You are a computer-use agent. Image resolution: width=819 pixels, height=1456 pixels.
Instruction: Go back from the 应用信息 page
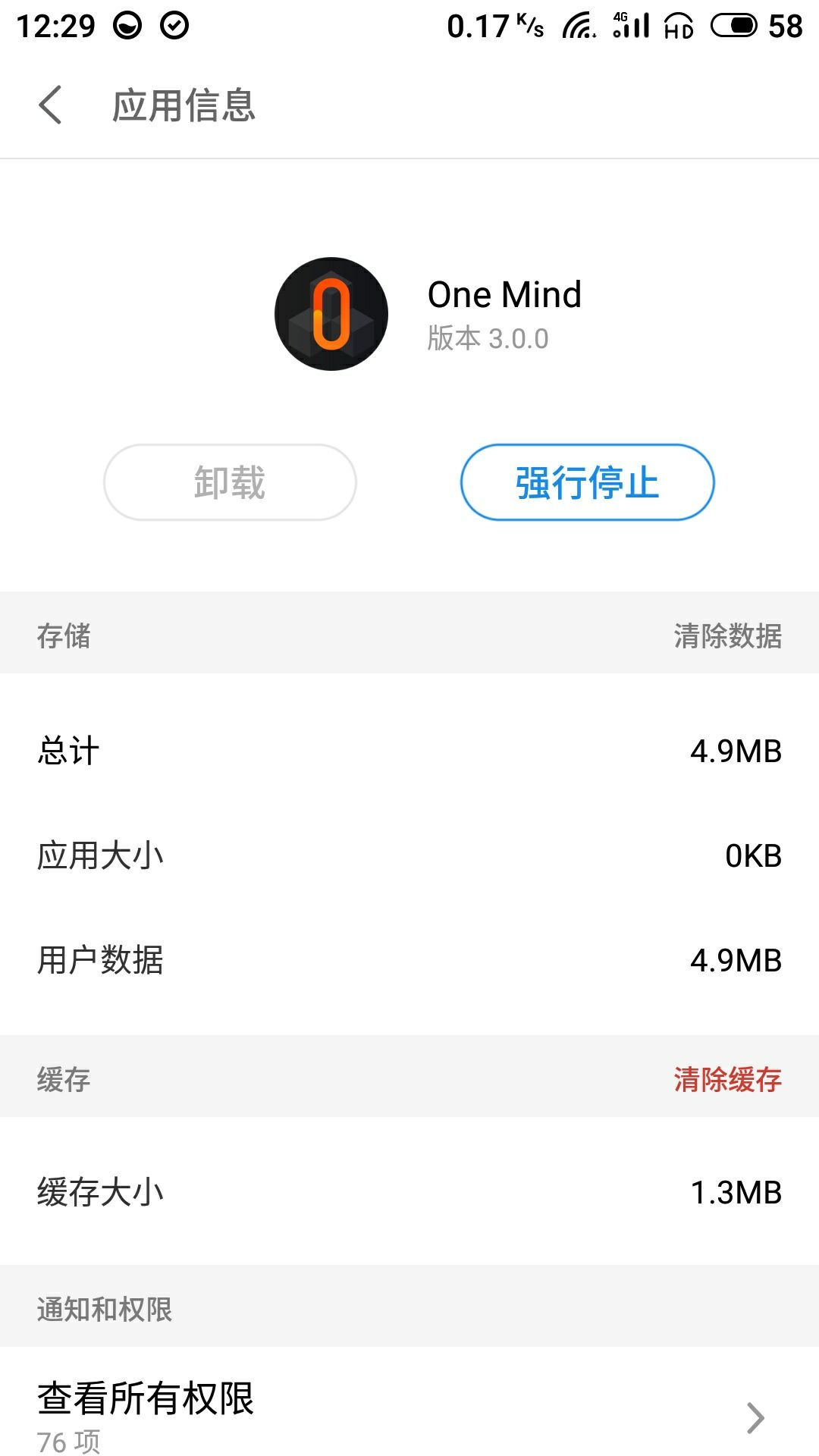click(x=50, y=105)
